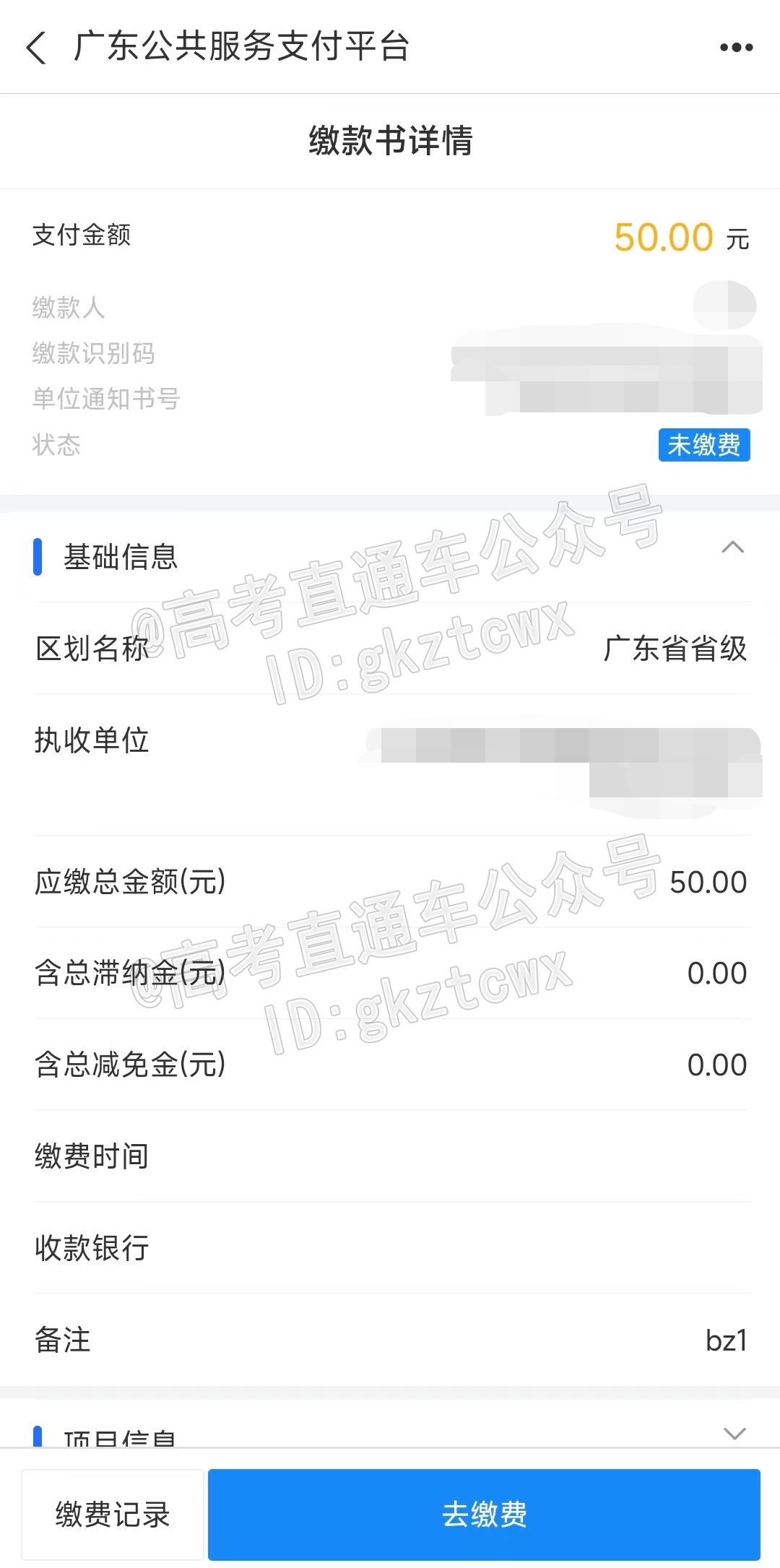Collapse the 基础信息 section
The height and width of the screenshot is (1568, 780).
tap(732, 547)
